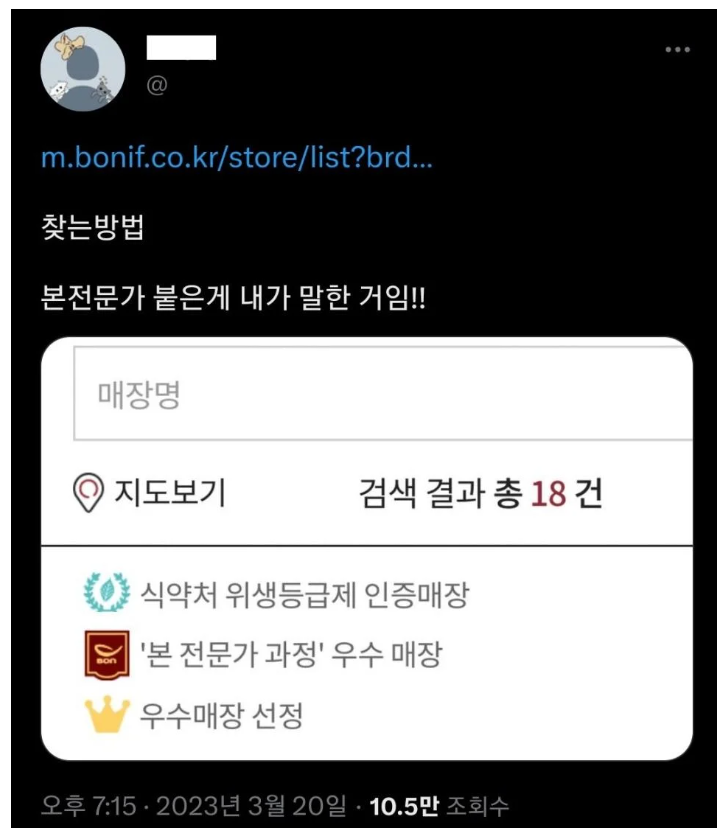Open the author's profile avatar
Image resolution: width=717 pixels, height=828 pixels.
tap(82, 70)
